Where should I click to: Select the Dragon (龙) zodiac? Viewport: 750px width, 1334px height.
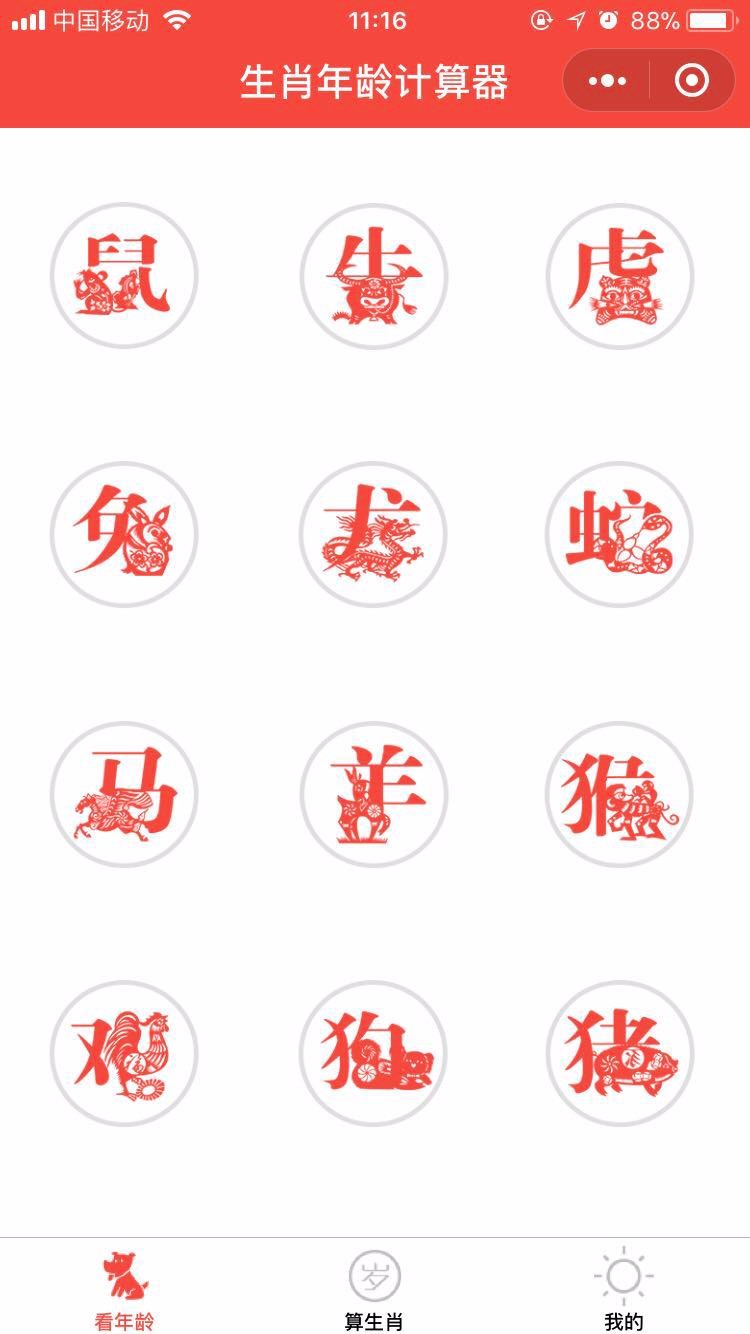pos(374,534)
